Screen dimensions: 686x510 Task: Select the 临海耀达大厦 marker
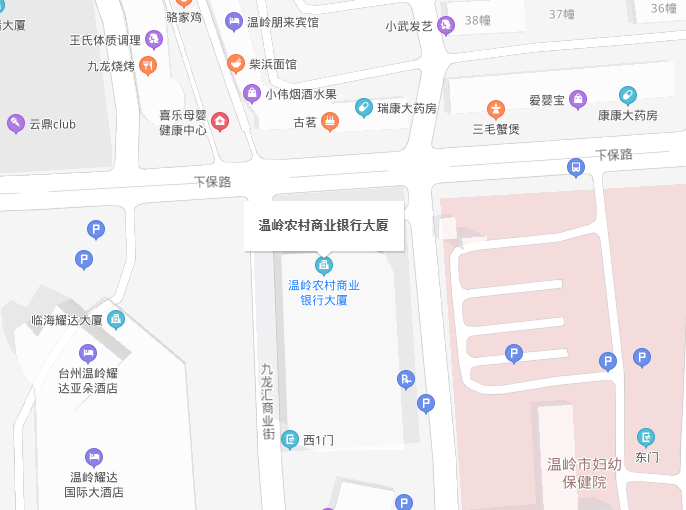tap(116, 320)
